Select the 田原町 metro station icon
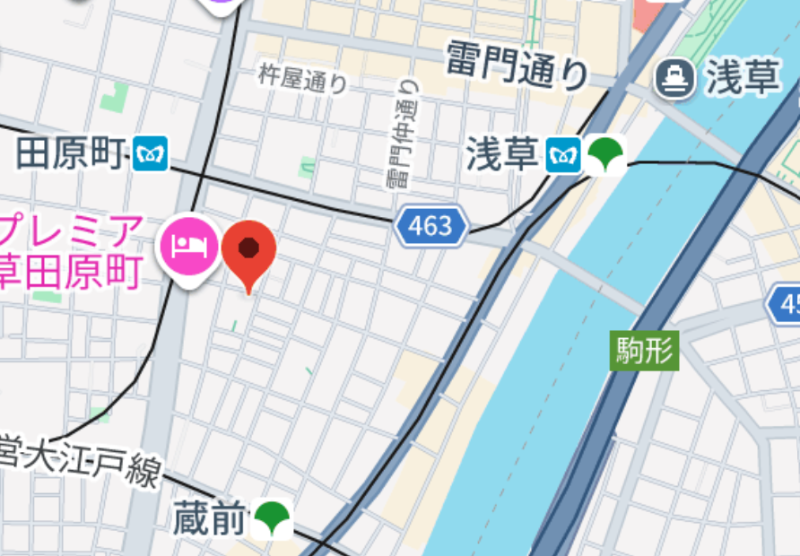 tap(151, 154)
